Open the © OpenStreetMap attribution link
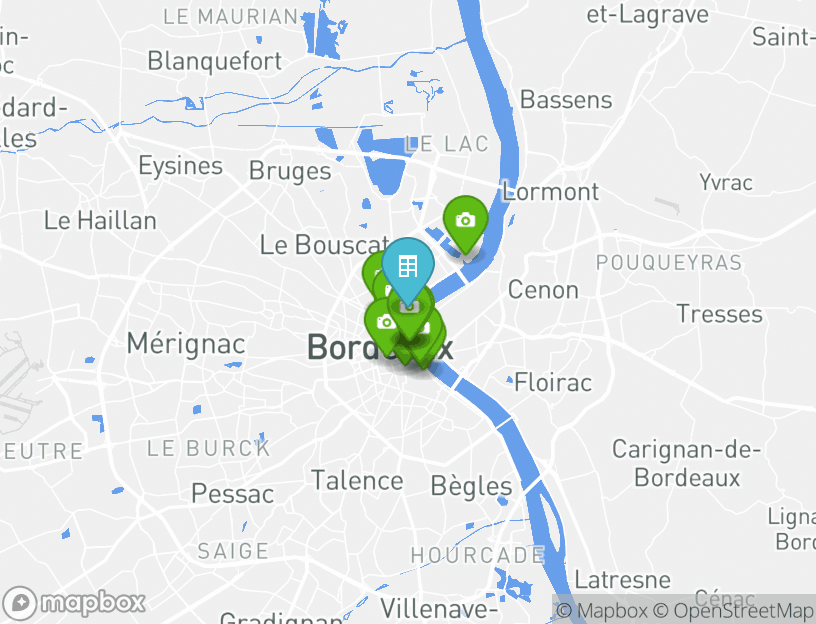 pyautogui.click(x=734, y=610)
